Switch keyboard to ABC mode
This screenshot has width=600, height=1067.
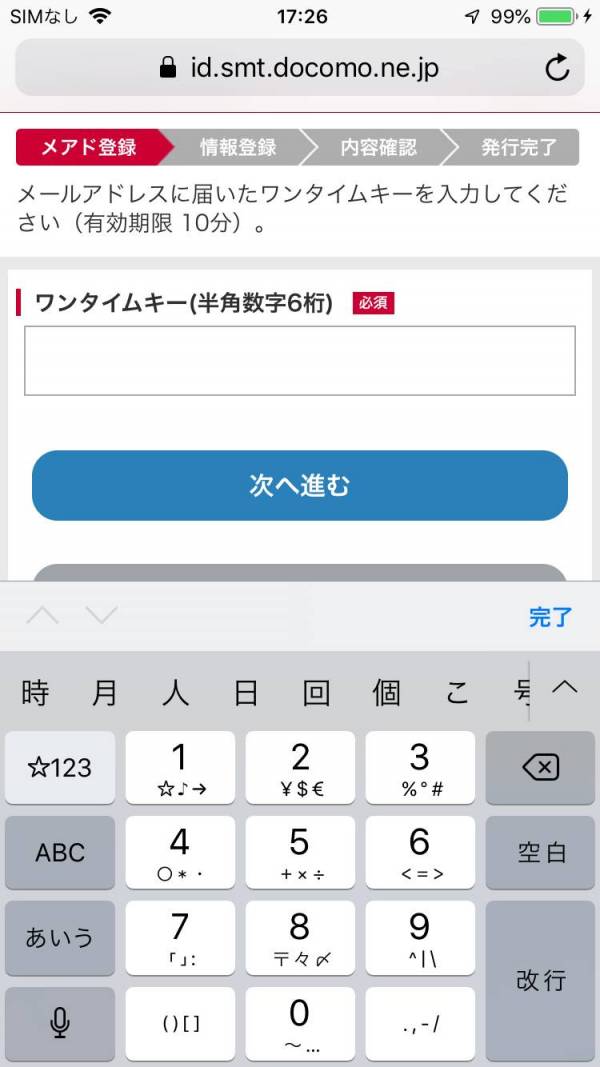[x=60, y=853]
